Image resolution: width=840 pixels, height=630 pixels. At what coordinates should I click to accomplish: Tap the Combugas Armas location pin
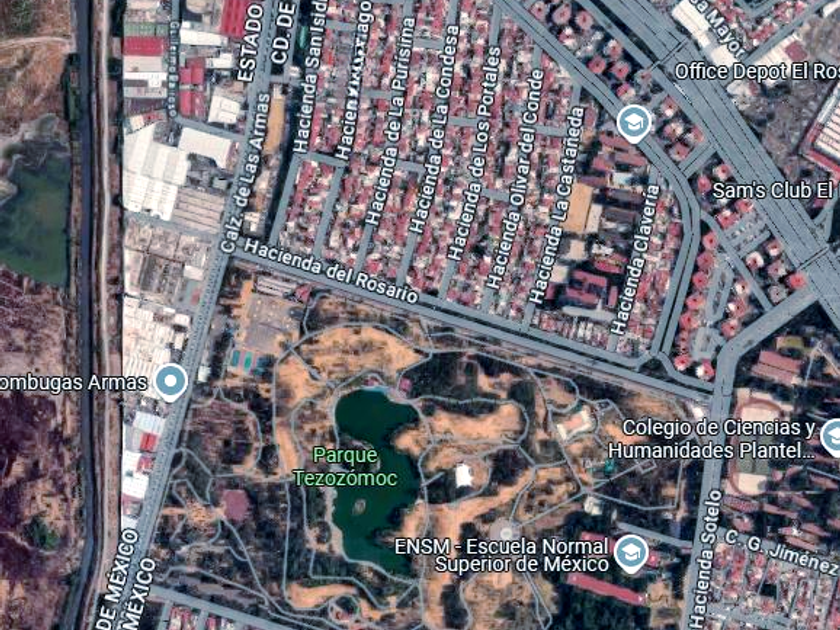coord(172,381)
